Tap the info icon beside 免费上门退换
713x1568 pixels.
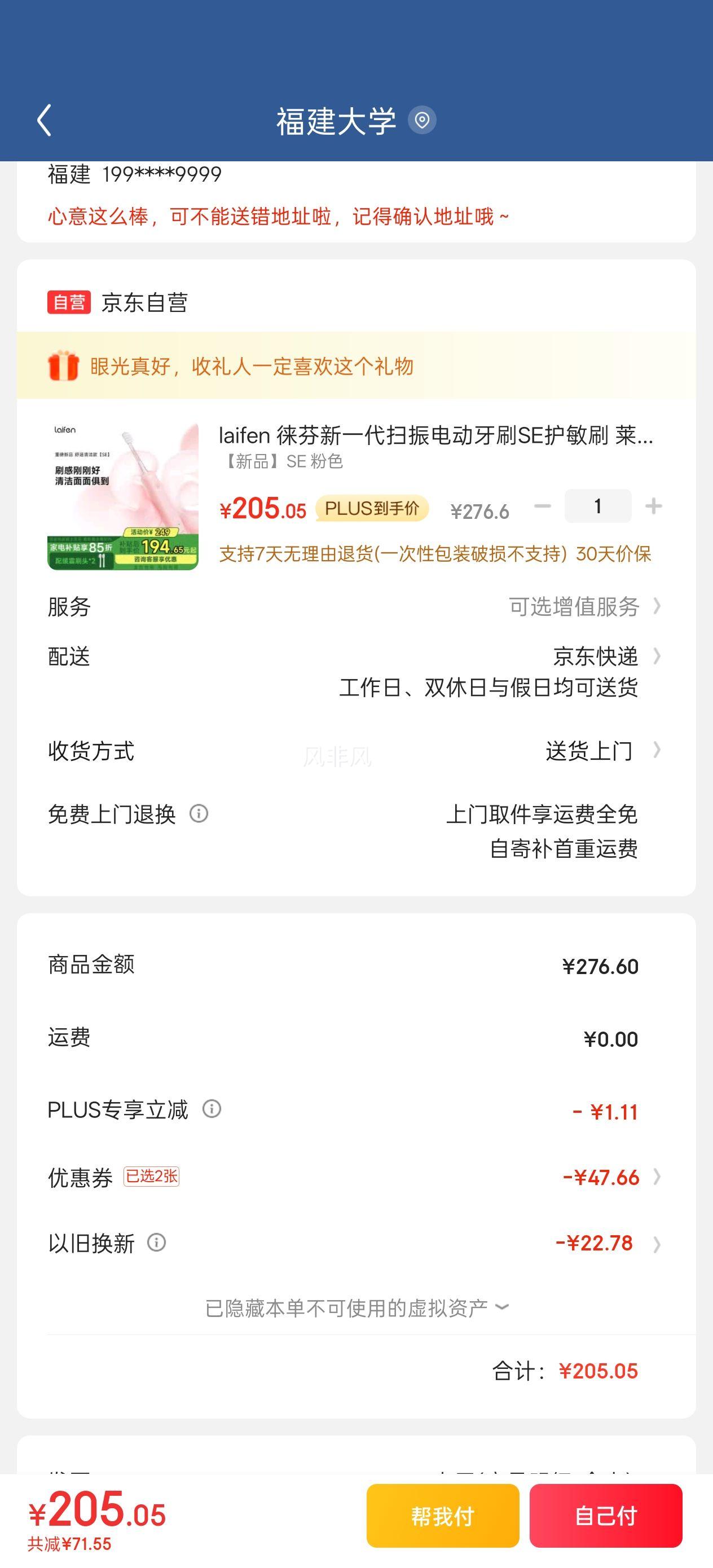coord(201,814)
